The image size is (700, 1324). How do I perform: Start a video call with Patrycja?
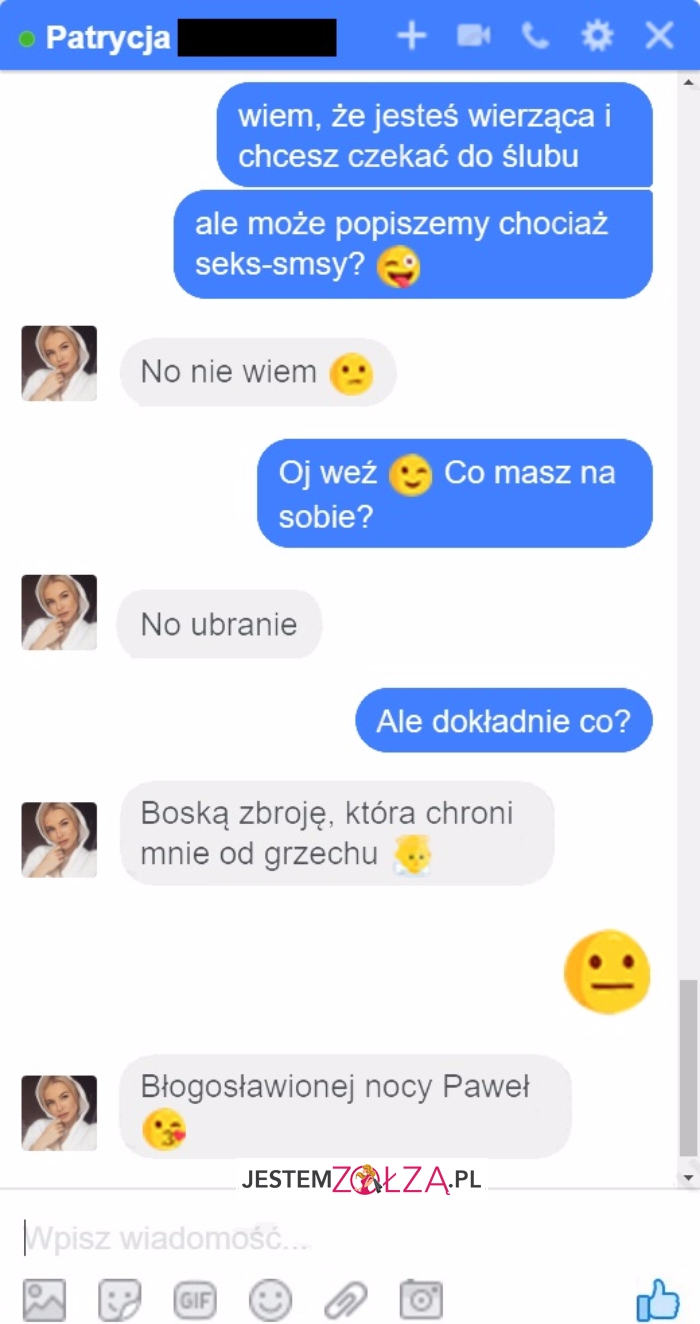pyautogui.click(x=474, y=36)
